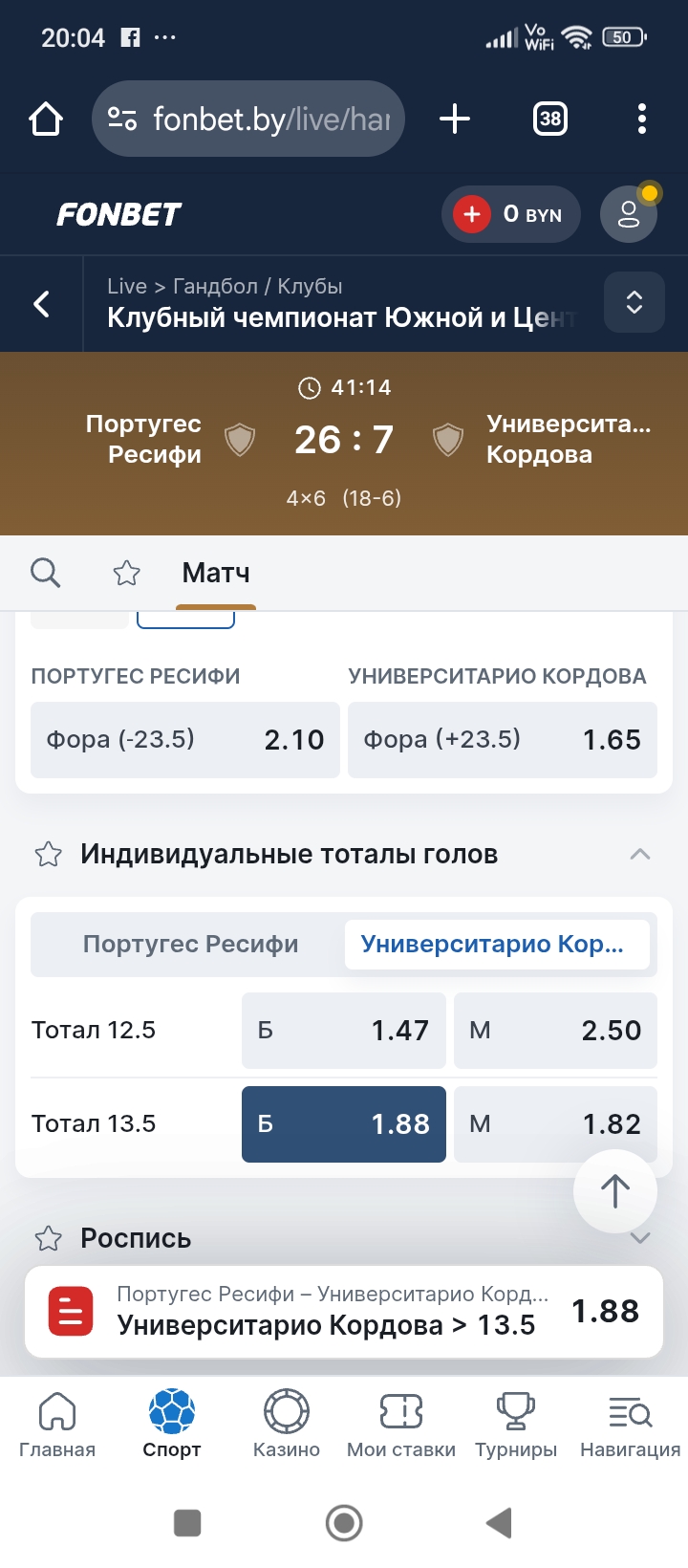Favorite the Индивидуальные тоталы голов section
Screen dimensions: 688x1568
pyautogui.click(x=47, y=854)
